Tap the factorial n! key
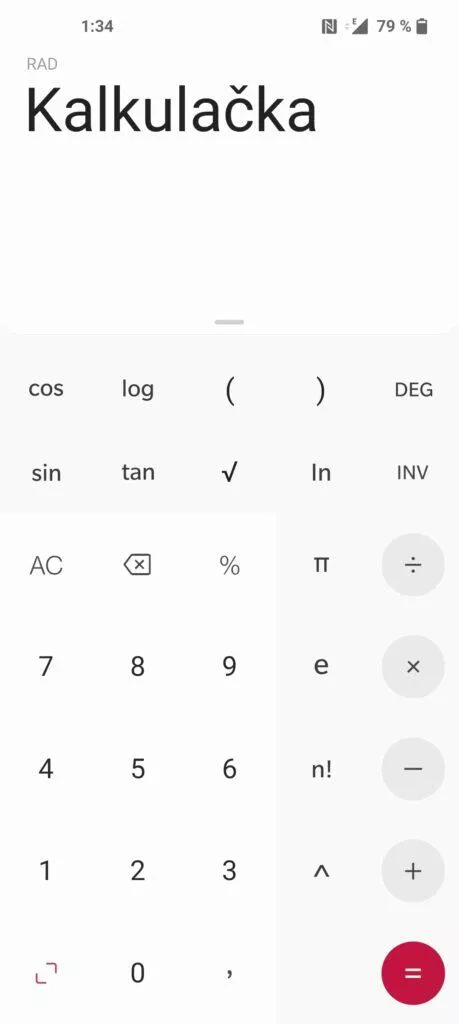 pyautogui.click(x=321, y=769)
